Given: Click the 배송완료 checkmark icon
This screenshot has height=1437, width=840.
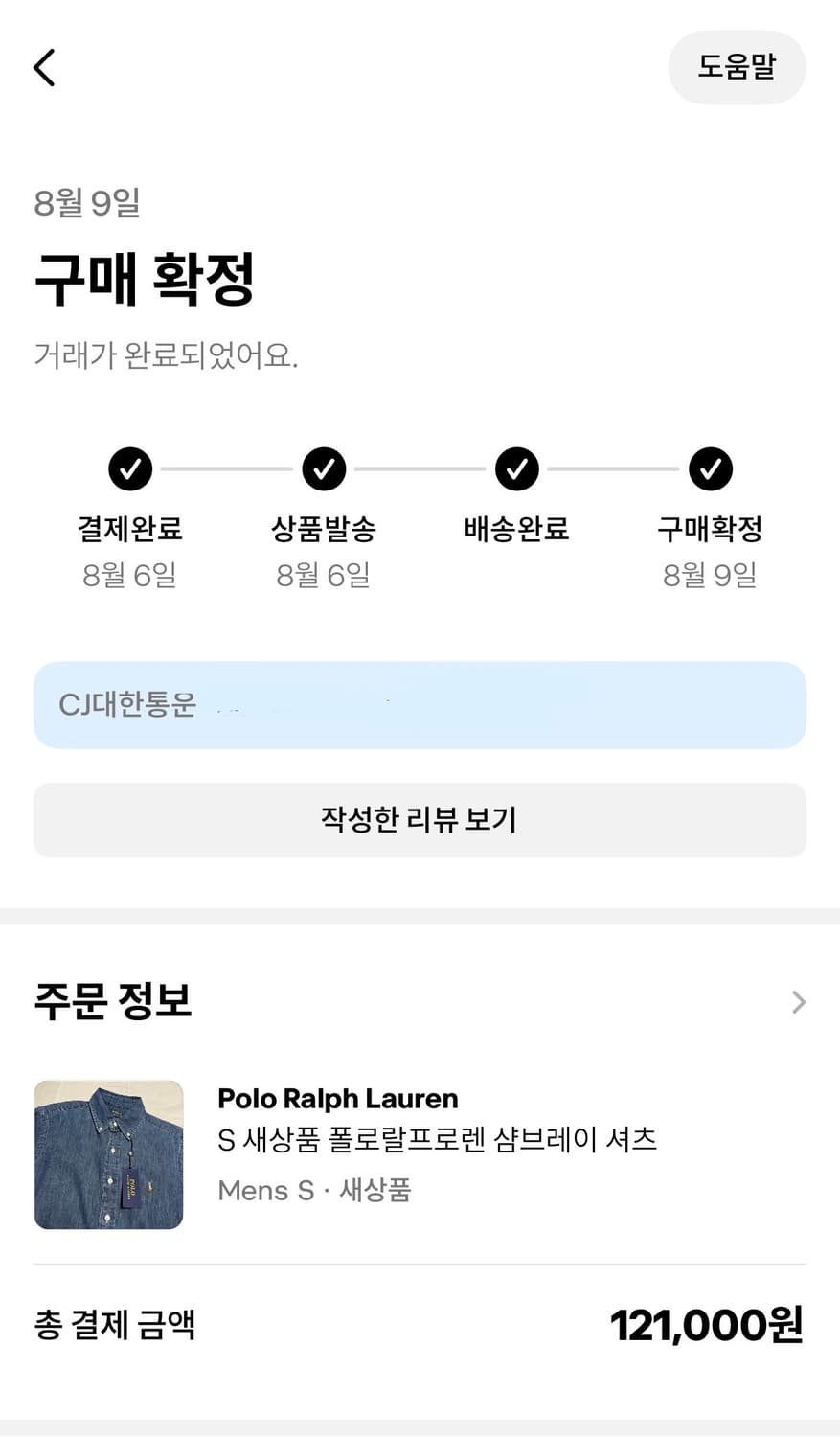Looking at the screenshot, I should point(516,468).
